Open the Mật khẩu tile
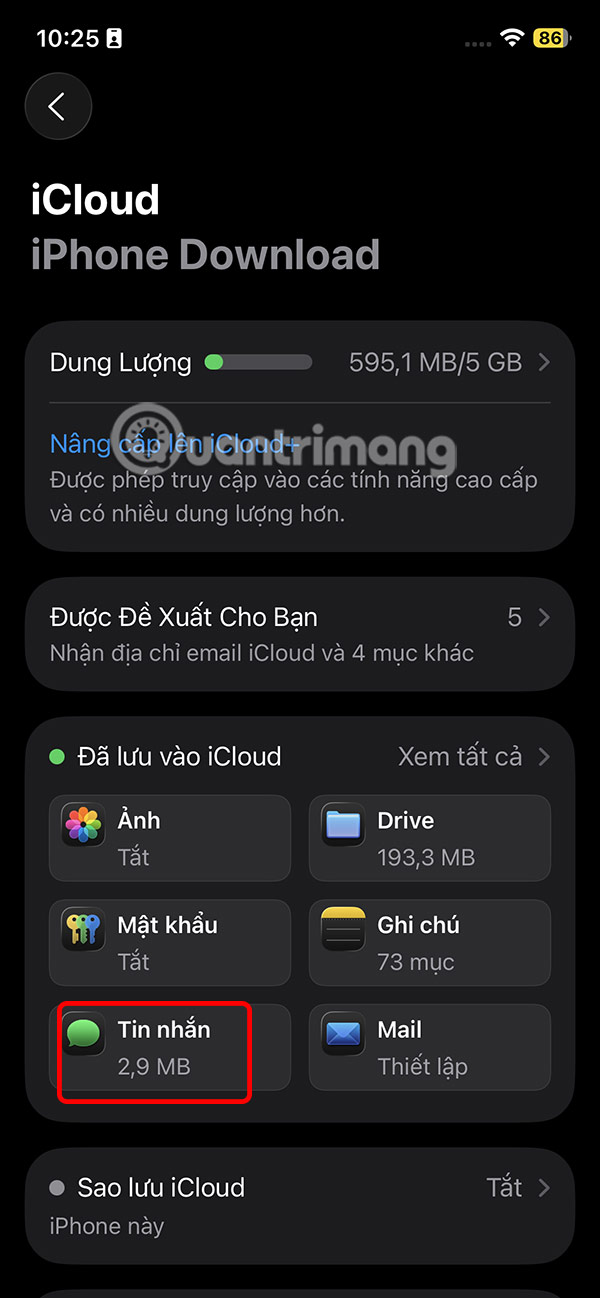Image resolution: width=600 pixels, height=1298 pixels. coord(170,942)
